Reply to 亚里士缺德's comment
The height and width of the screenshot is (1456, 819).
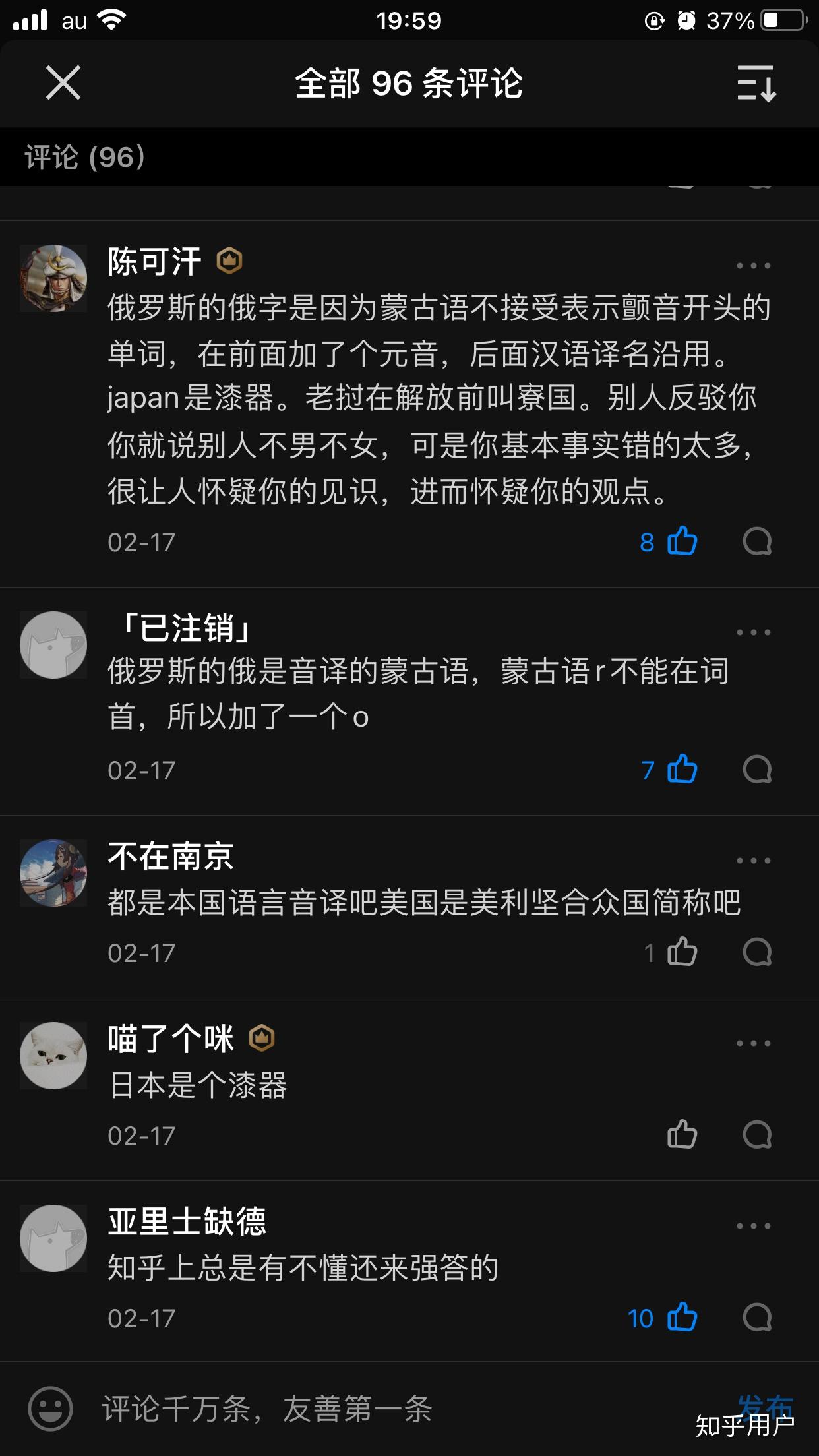[756, 1318]
